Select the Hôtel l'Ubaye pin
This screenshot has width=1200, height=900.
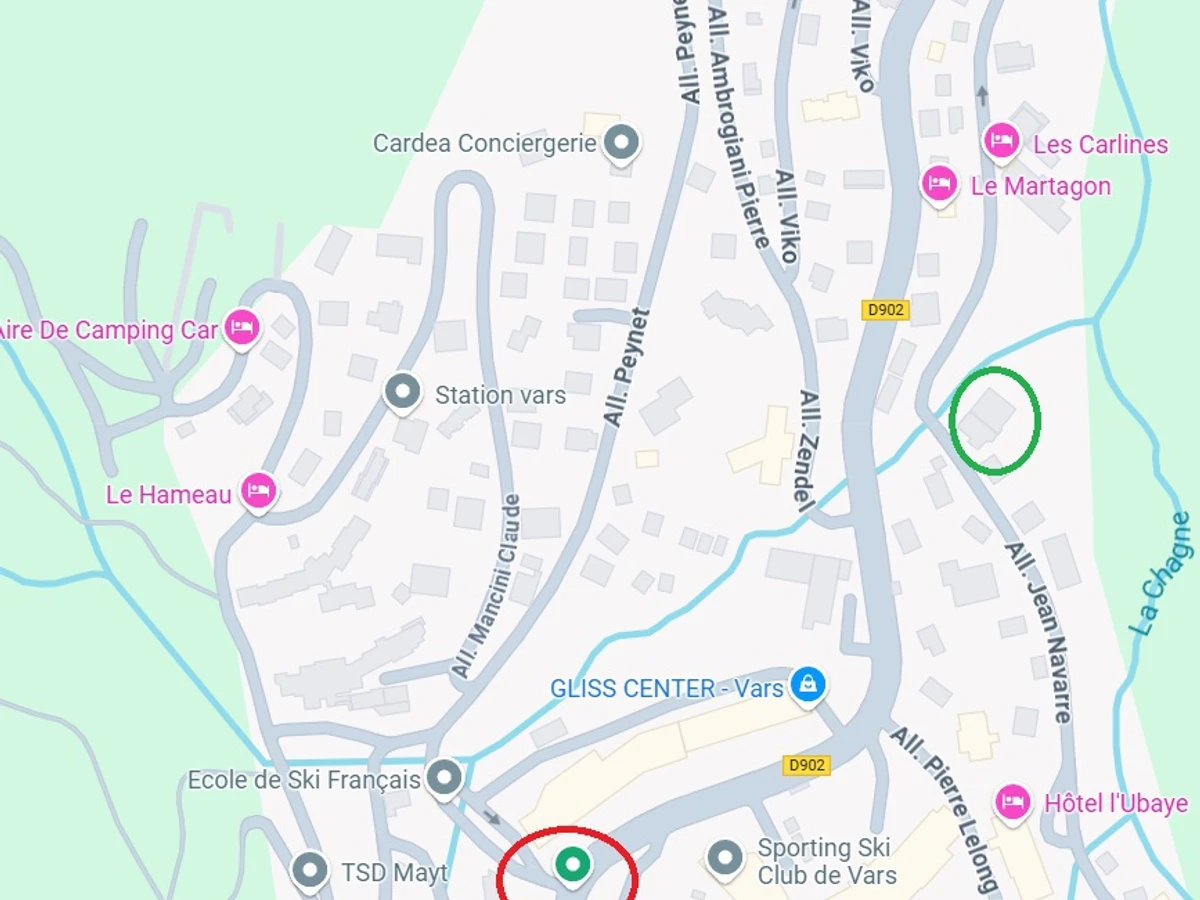pos(1013,801)
